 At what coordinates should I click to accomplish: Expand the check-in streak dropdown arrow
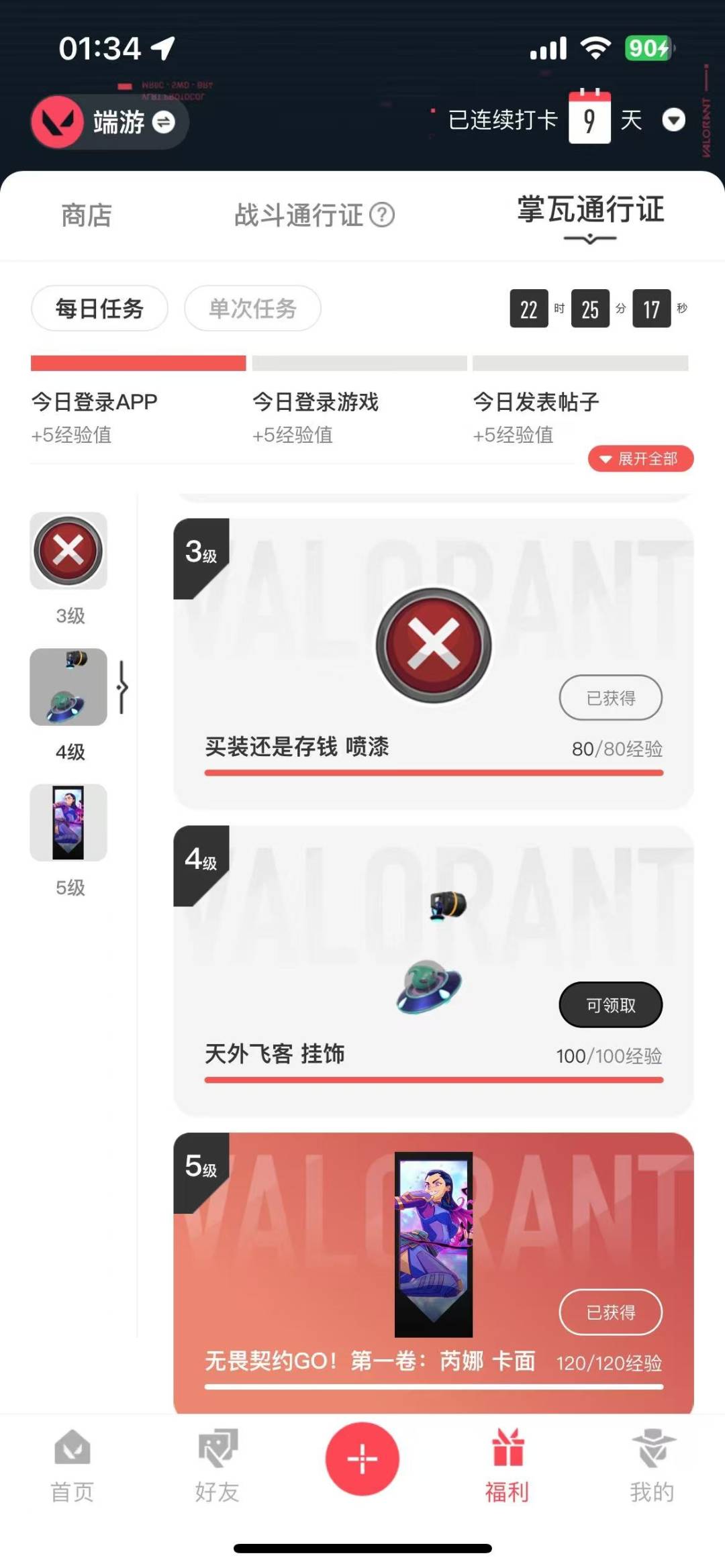[x=673, y=120]
